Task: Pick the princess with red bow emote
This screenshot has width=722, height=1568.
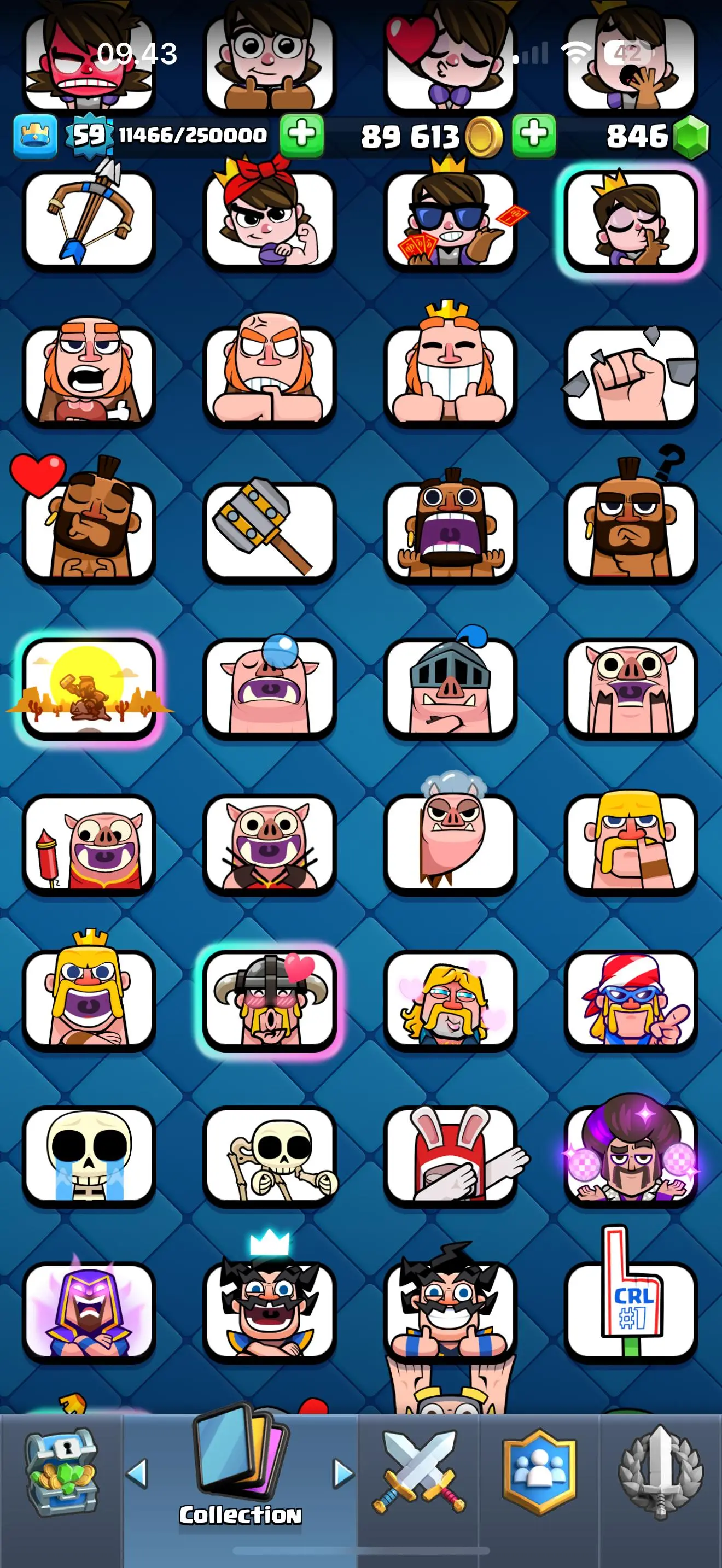Action: pyautogui.click(x=269, y=219)
